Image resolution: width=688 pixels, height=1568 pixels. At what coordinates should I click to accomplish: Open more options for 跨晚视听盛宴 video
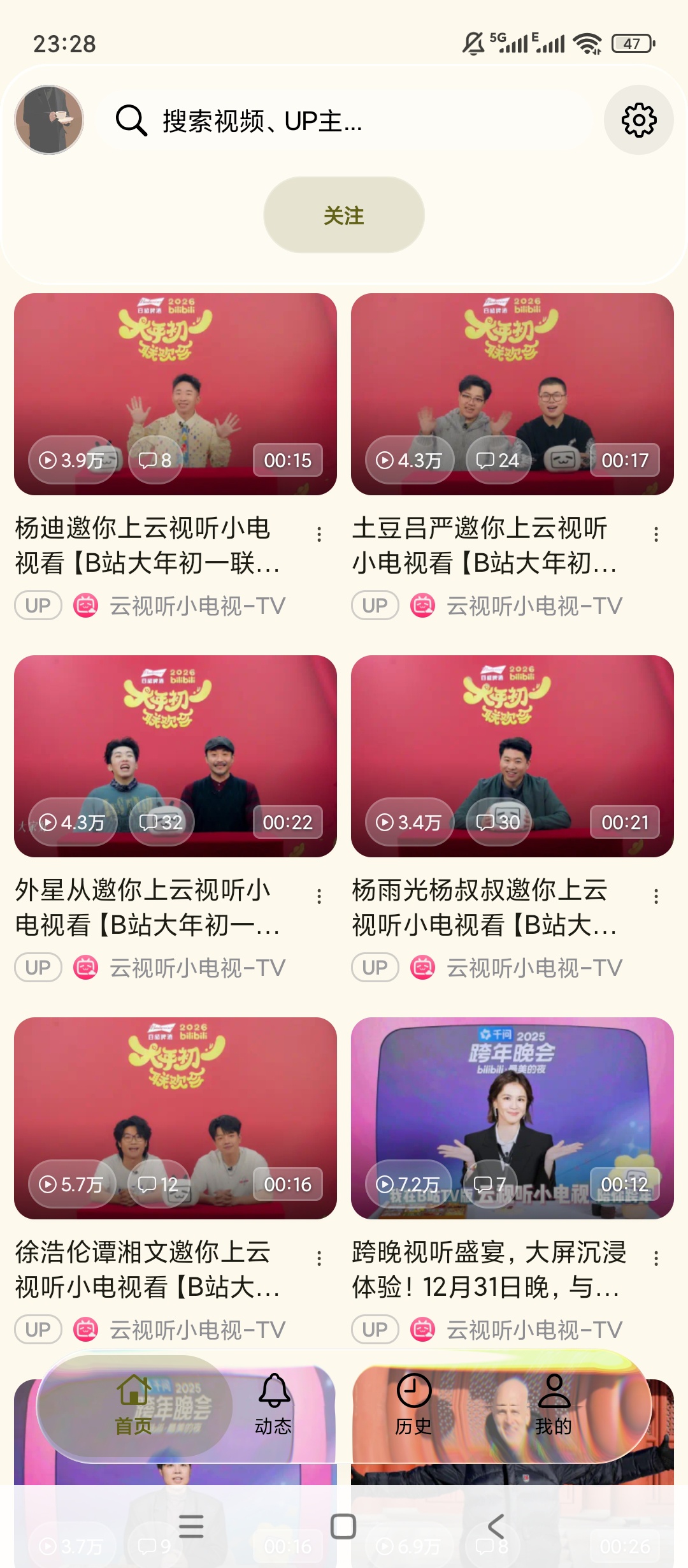click(656, 1258)
